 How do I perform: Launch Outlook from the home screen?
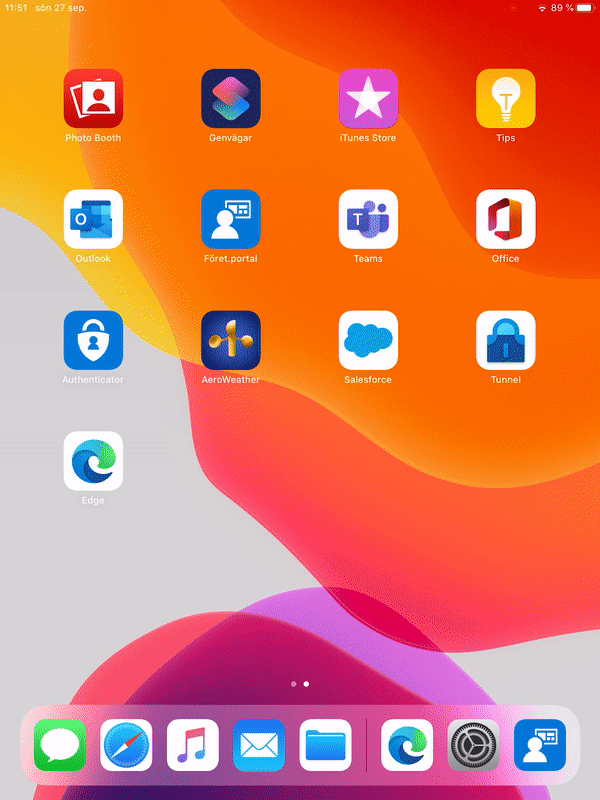coord(93,219)
